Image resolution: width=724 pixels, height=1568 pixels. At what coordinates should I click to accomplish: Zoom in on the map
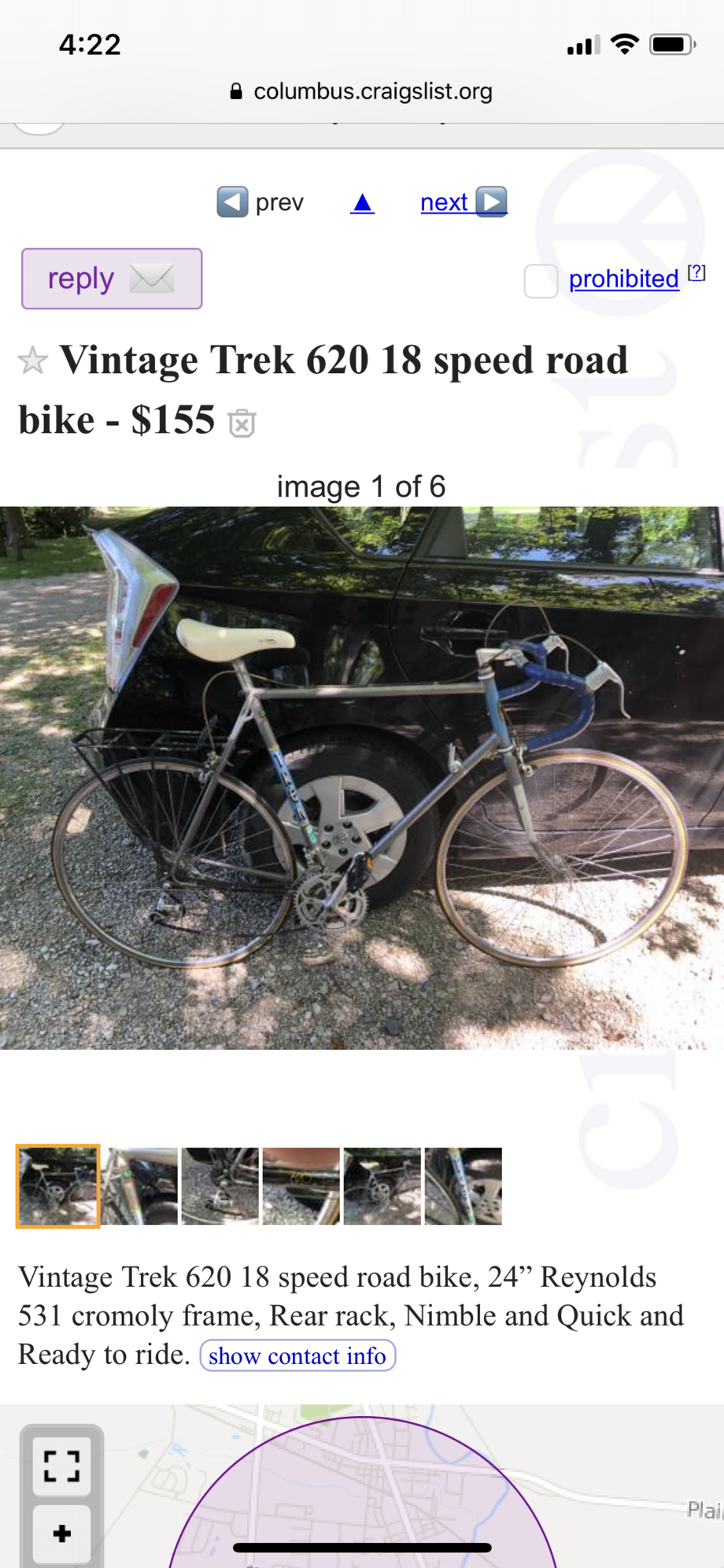tap(61, 1533)
